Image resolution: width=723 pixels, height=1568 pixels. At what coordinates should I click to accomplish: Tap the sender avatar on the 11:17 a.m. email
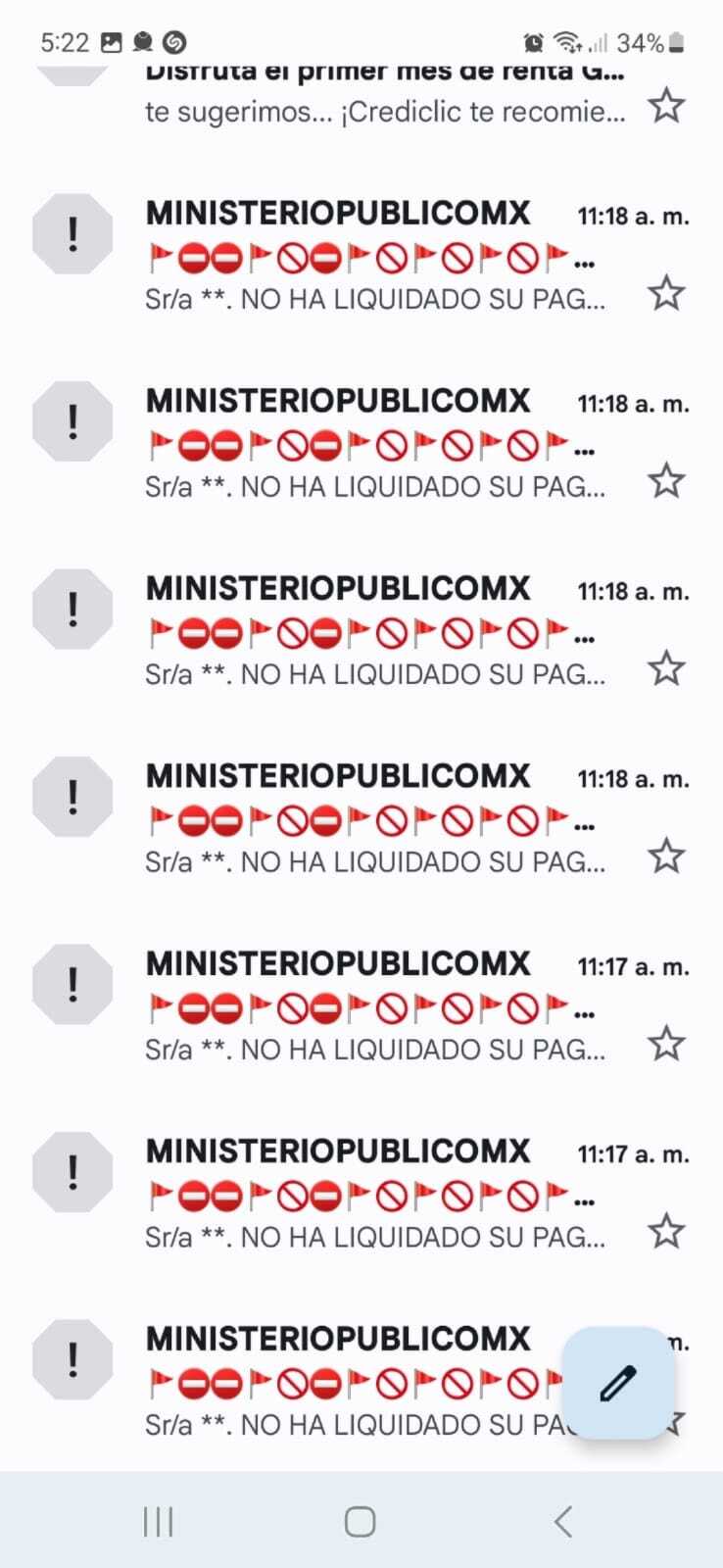(72, 984)
